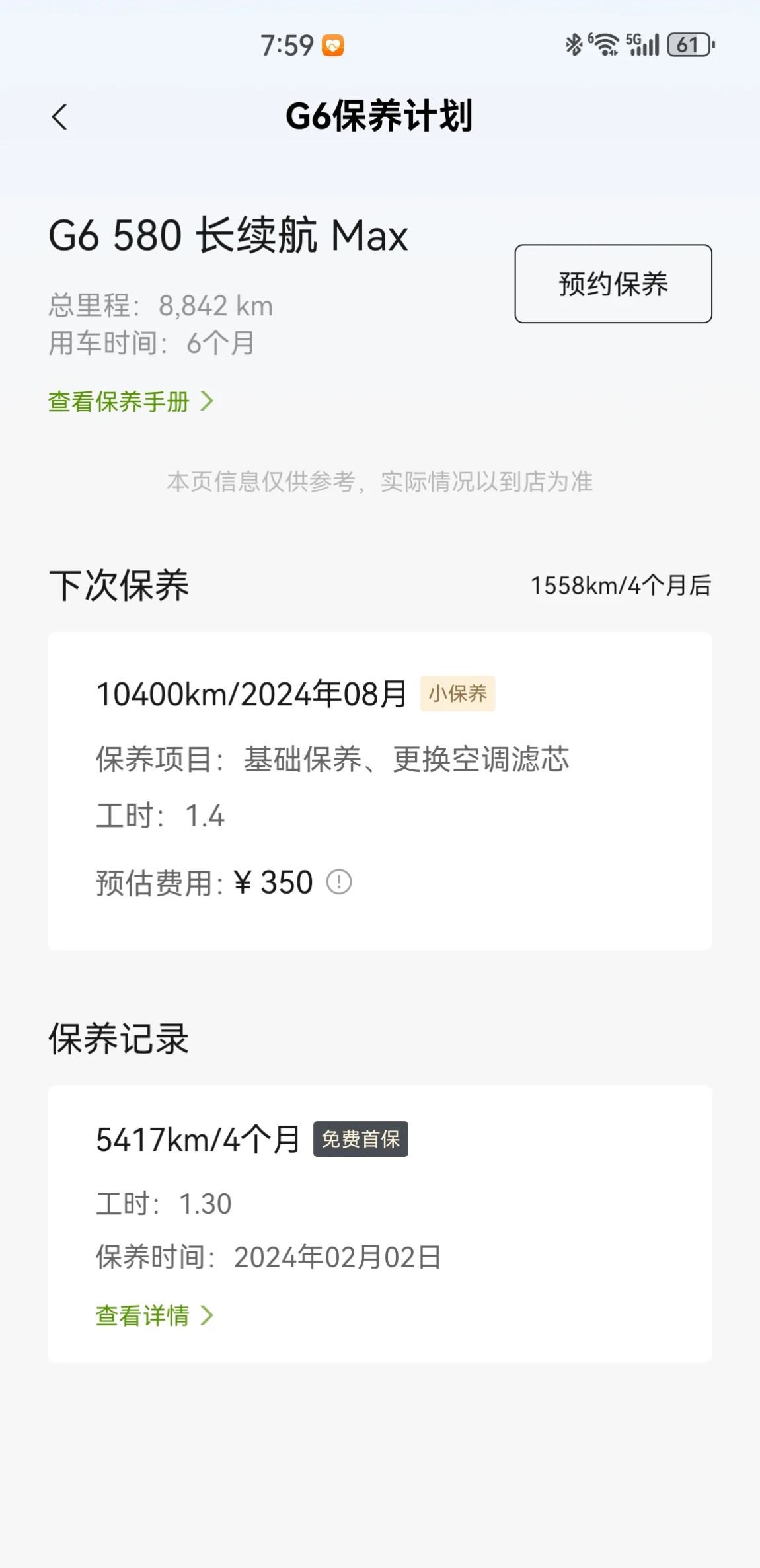Open the 查看保养手册 link

coord(130,401)
